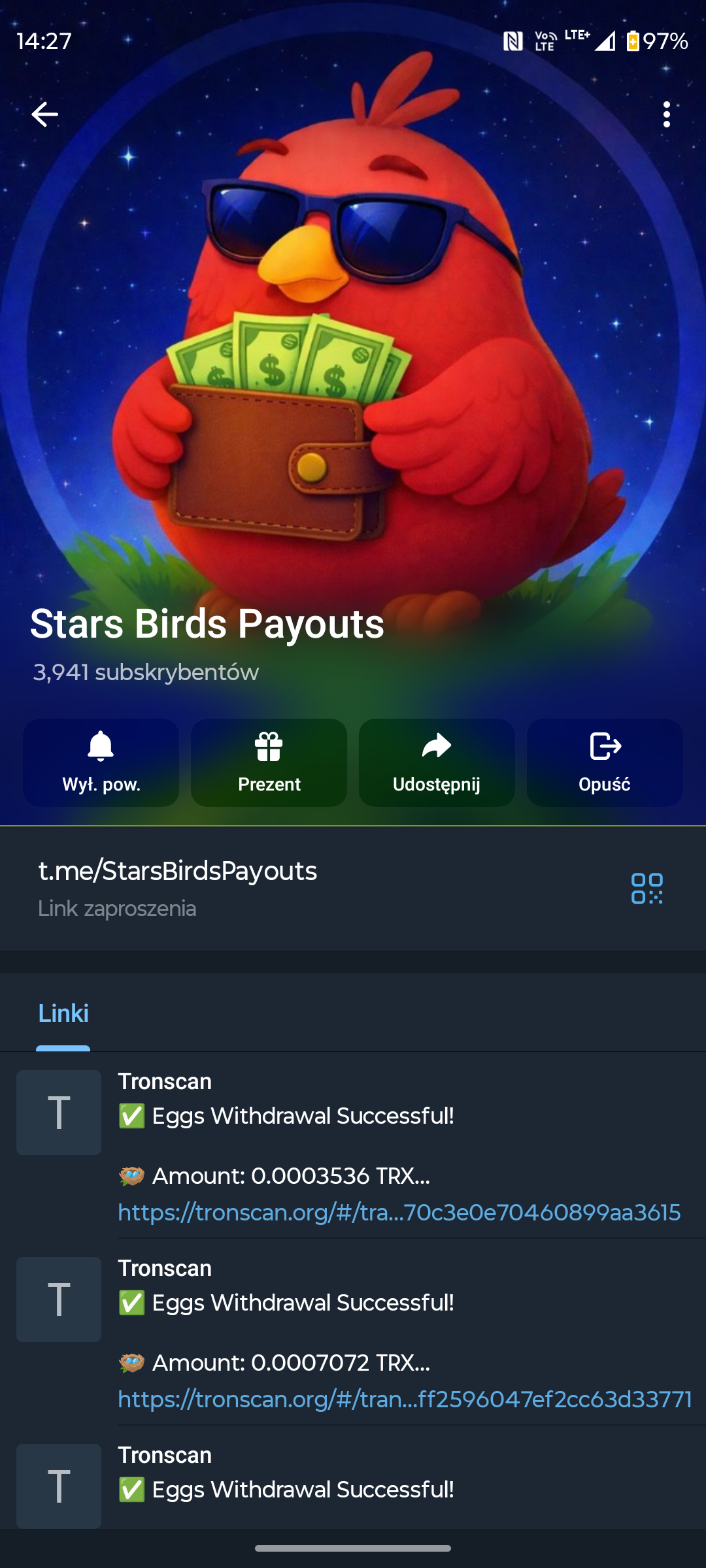
Task: Open the three-dot overflow menu
Action: [666, 114]
